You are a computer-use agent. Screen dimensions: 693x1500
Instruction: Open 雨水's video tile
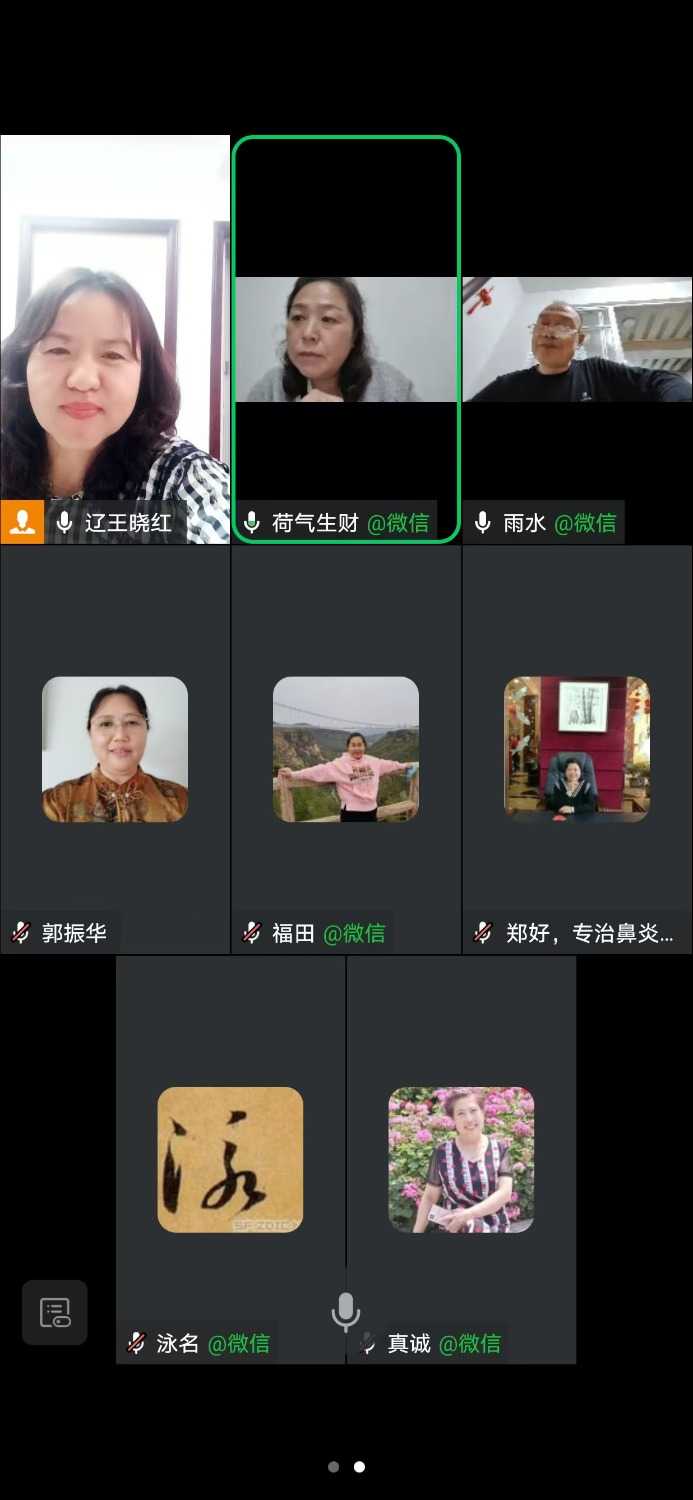click(x=577, y=340)
